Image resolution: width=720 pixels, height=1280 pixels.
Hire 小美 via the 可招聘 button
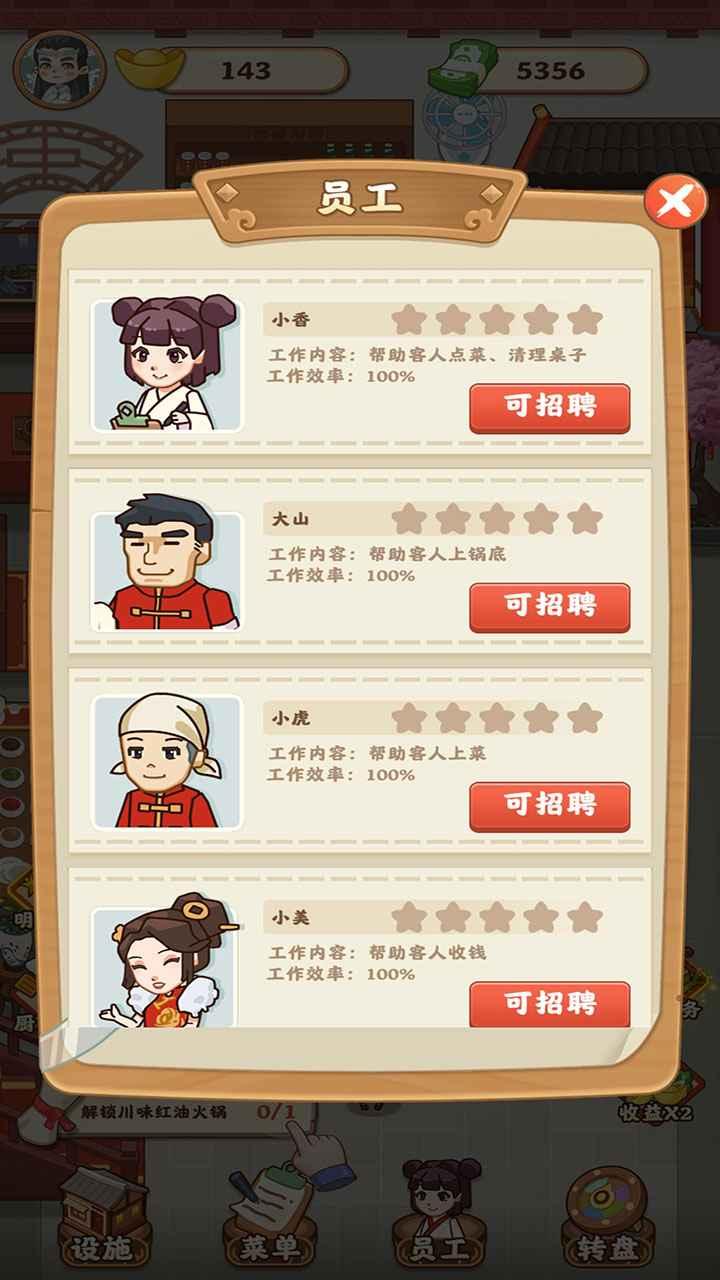coord(549,1003)
